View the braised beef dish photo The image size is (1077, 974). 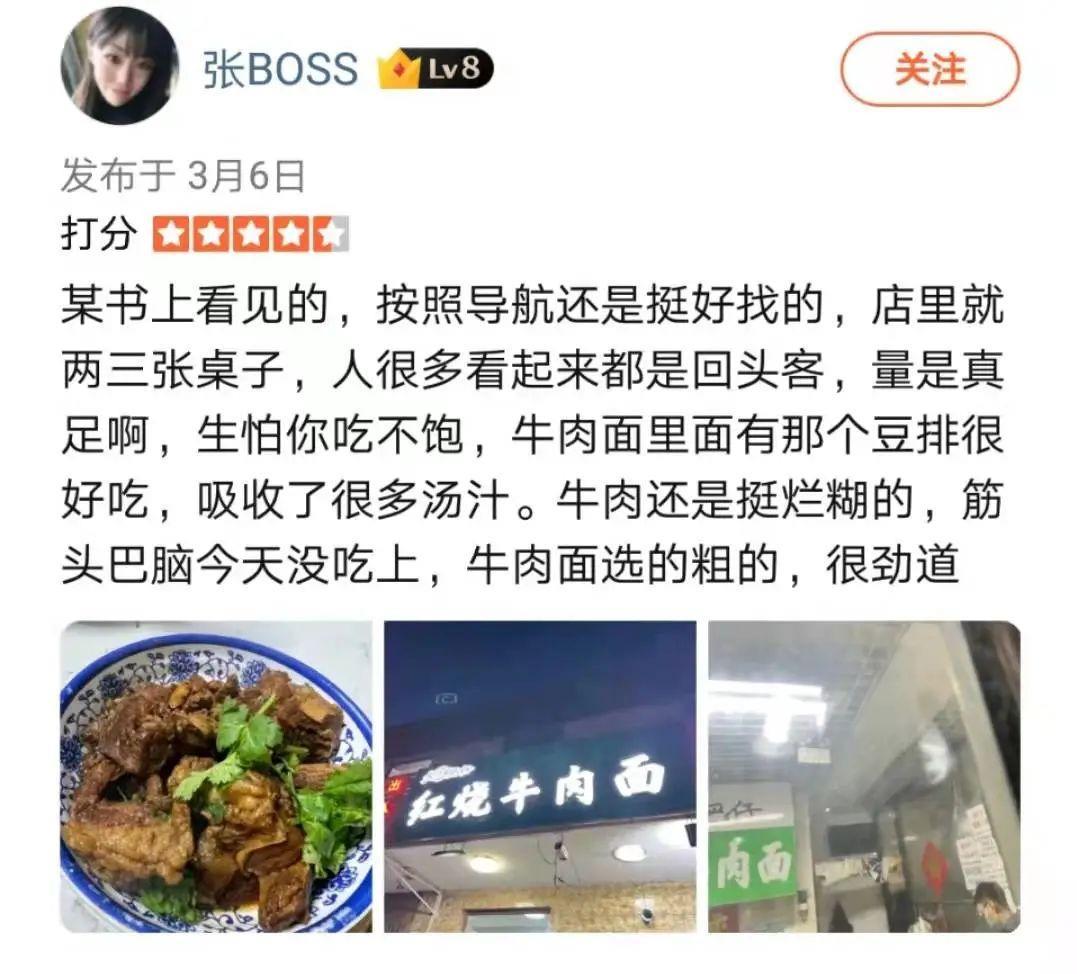click(x=216, y=777)
